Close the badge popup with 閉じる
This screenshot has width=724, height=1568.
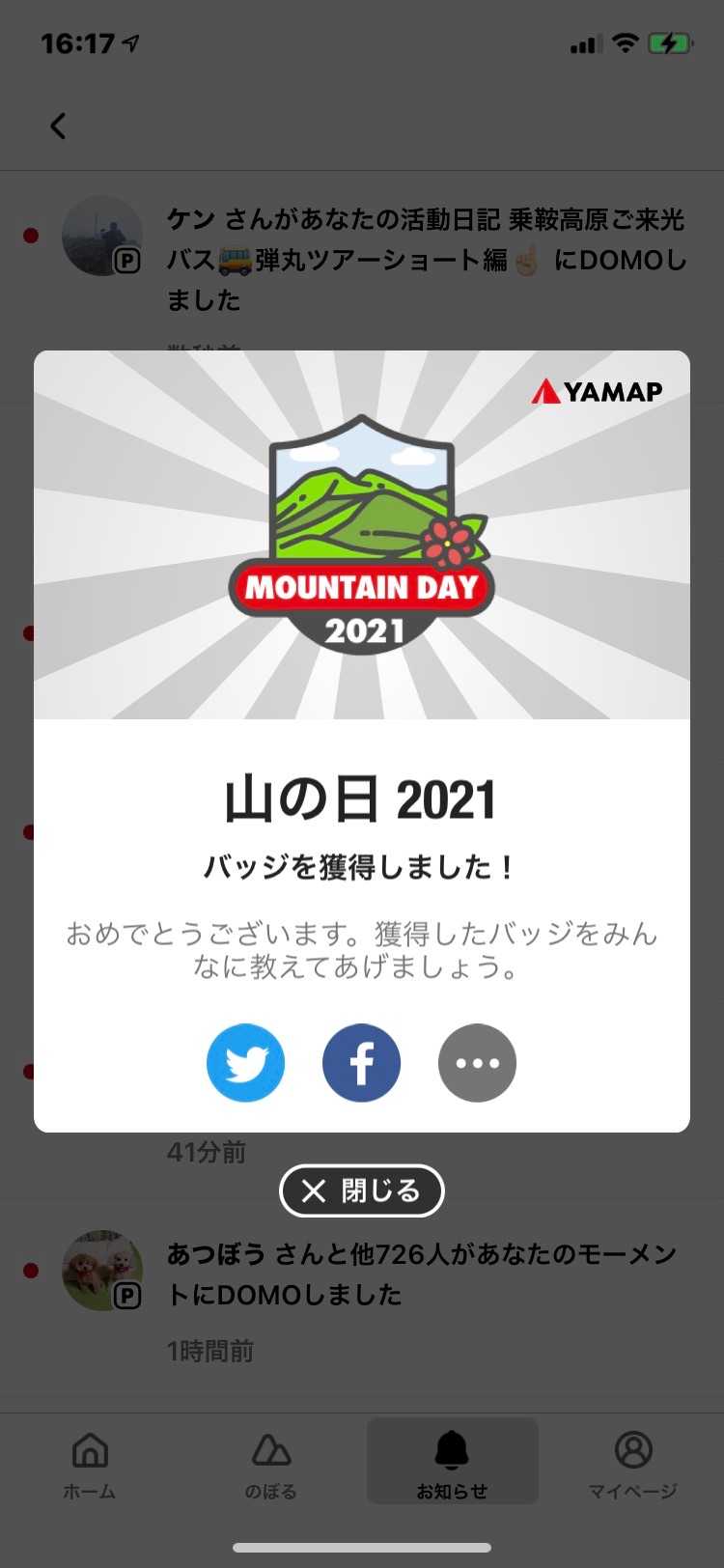[361, 1190]
